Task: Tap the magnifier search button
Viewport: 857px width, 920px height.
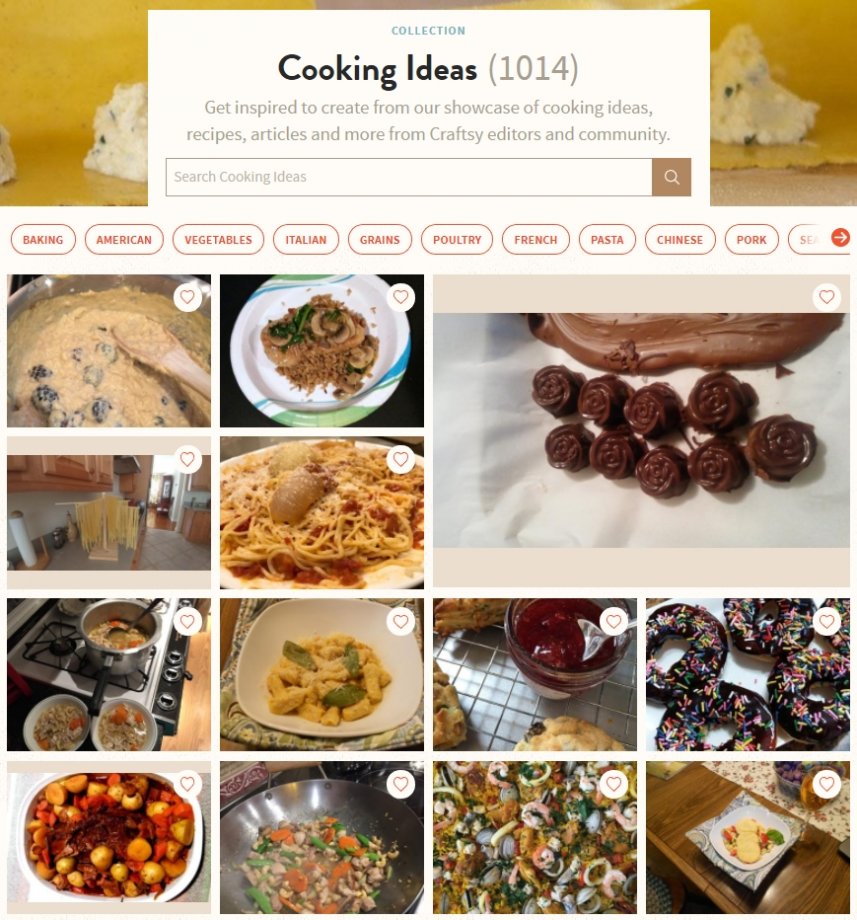Action: [x=671, y=177]
